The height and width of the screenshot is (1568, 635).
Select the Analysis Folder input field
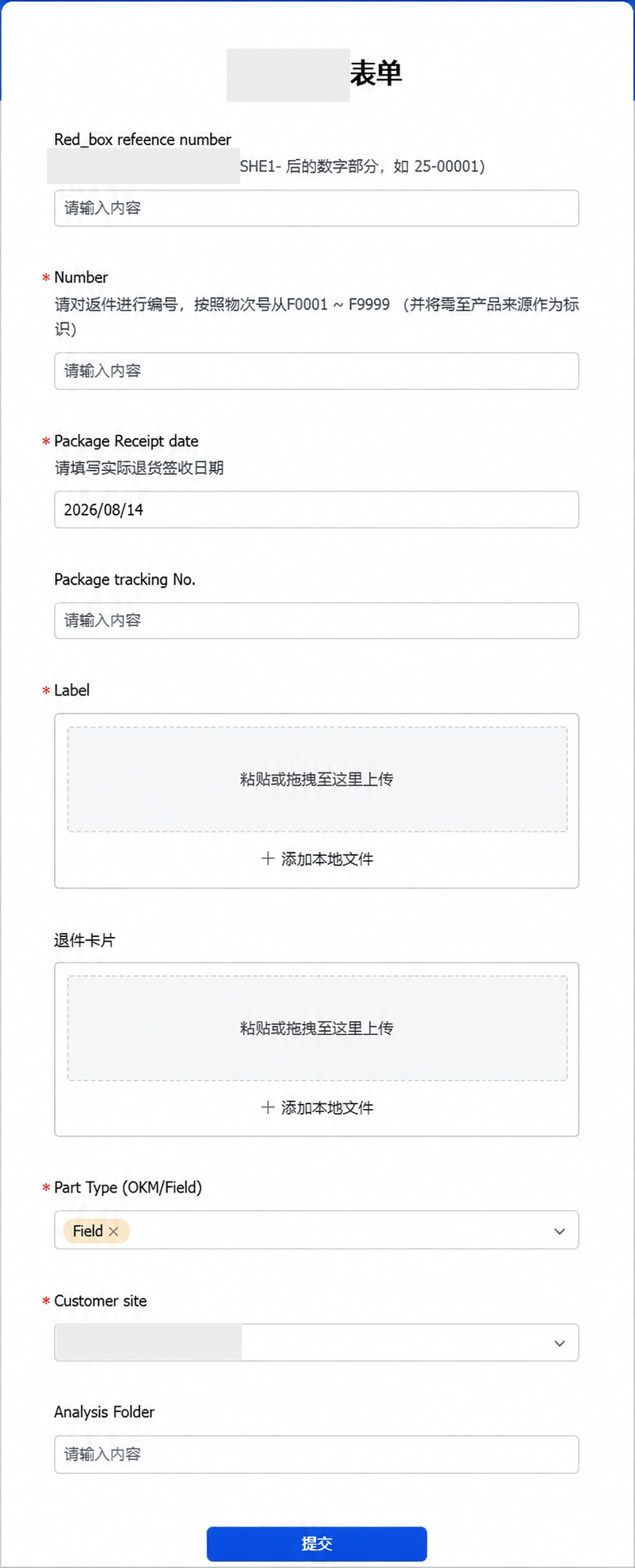point(316,1454)
